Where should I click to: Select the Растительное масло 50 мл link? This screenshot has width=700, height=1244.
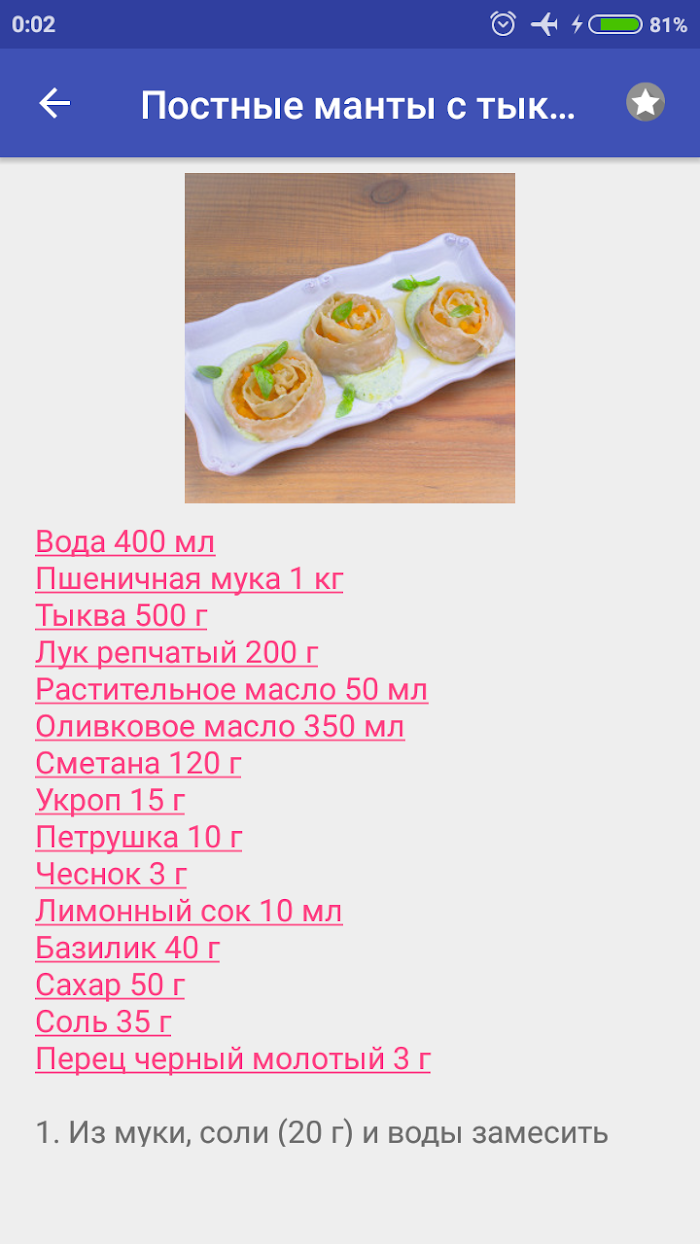click(231, 690)
